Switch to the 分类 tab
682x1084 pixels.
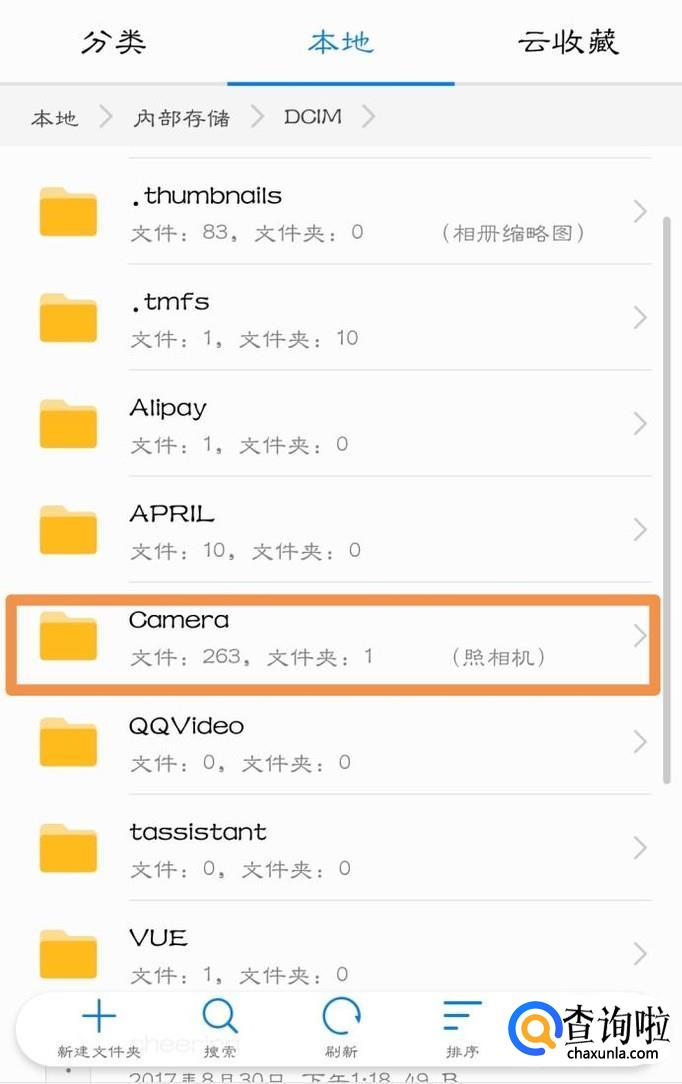pos(113,42)
